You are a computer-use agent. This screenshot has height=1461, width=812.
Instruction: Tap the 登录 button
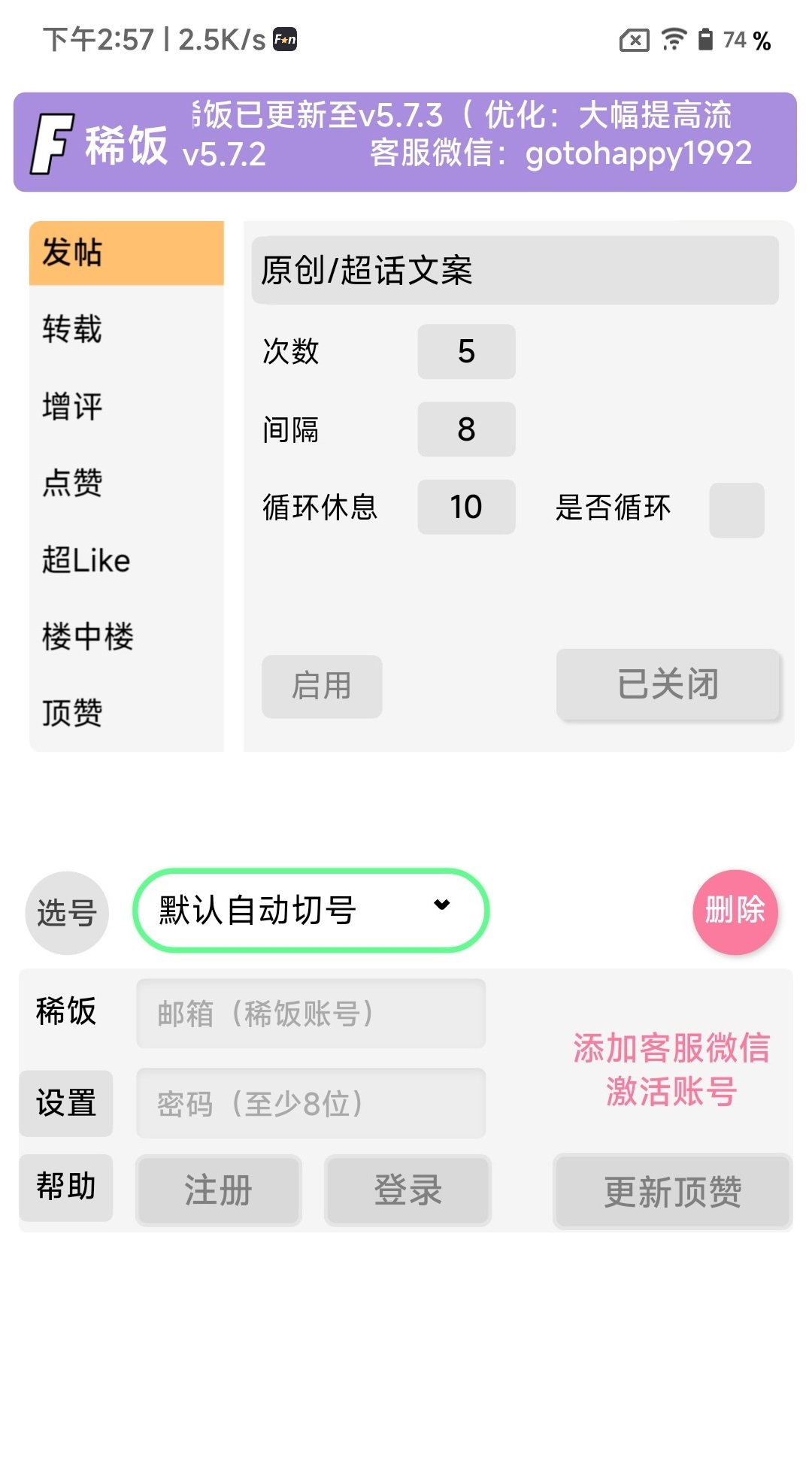408,1191
